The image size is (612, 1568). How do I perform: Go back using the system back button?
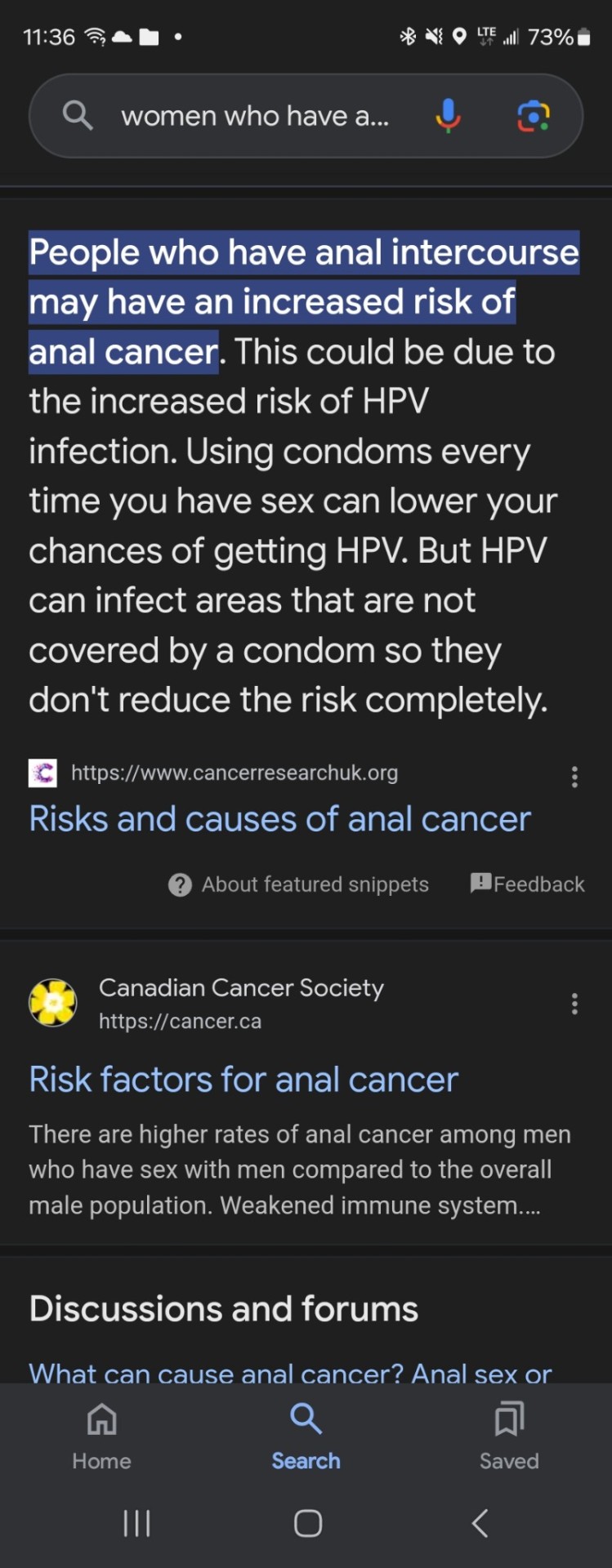coord(480,1523)
